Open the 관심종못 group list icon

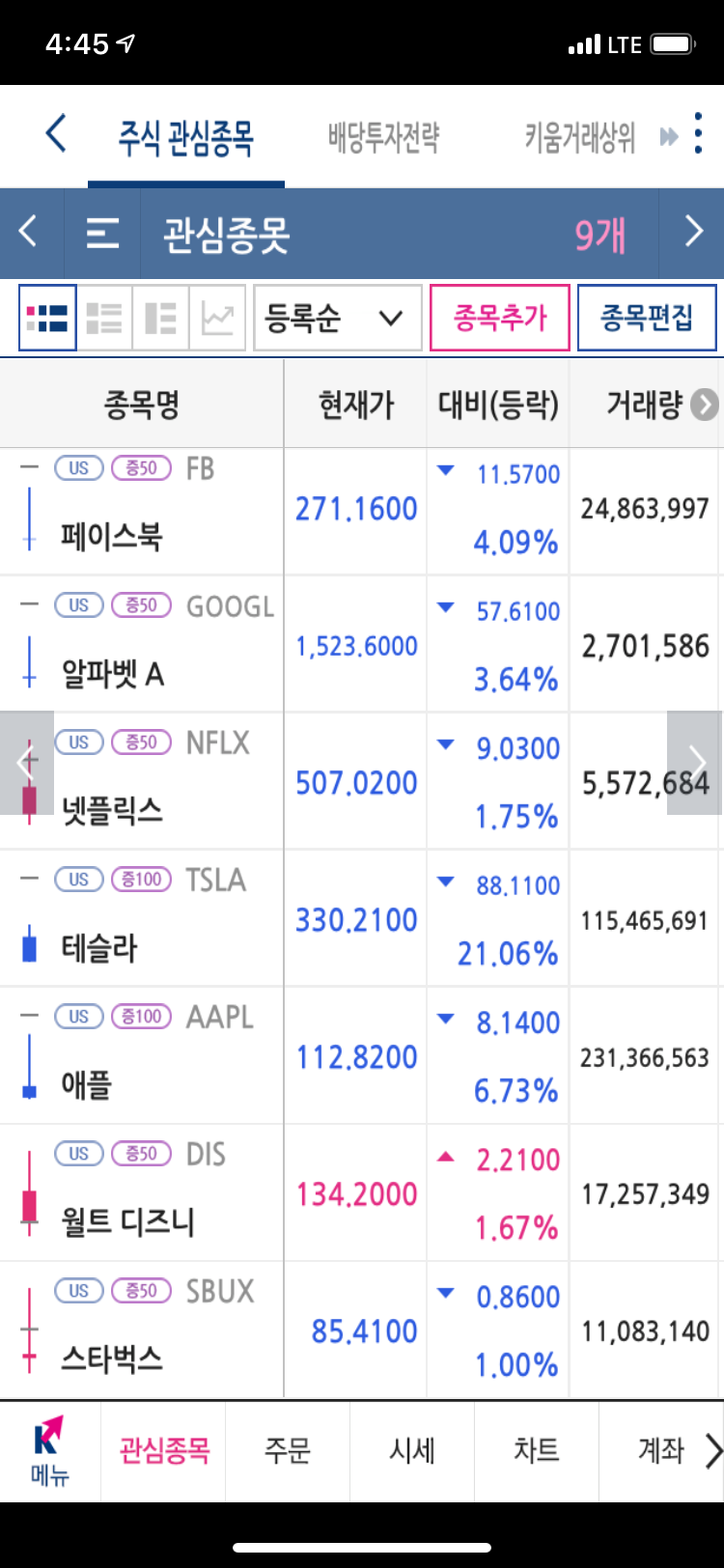click(102, 234)
